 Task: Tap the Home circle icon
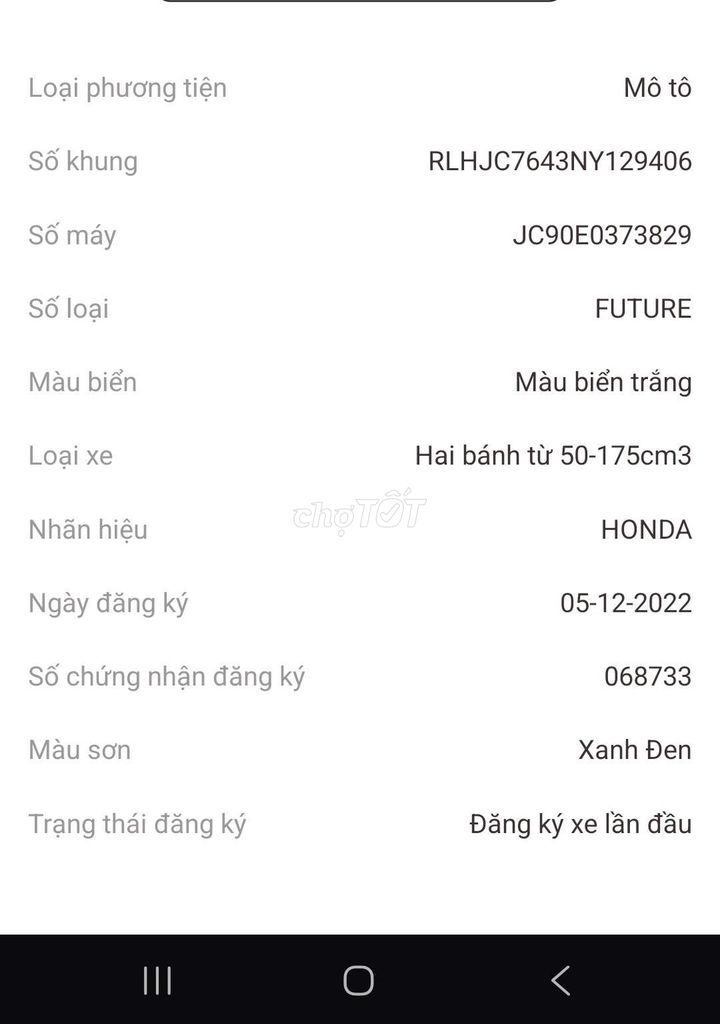click(360, 981)
